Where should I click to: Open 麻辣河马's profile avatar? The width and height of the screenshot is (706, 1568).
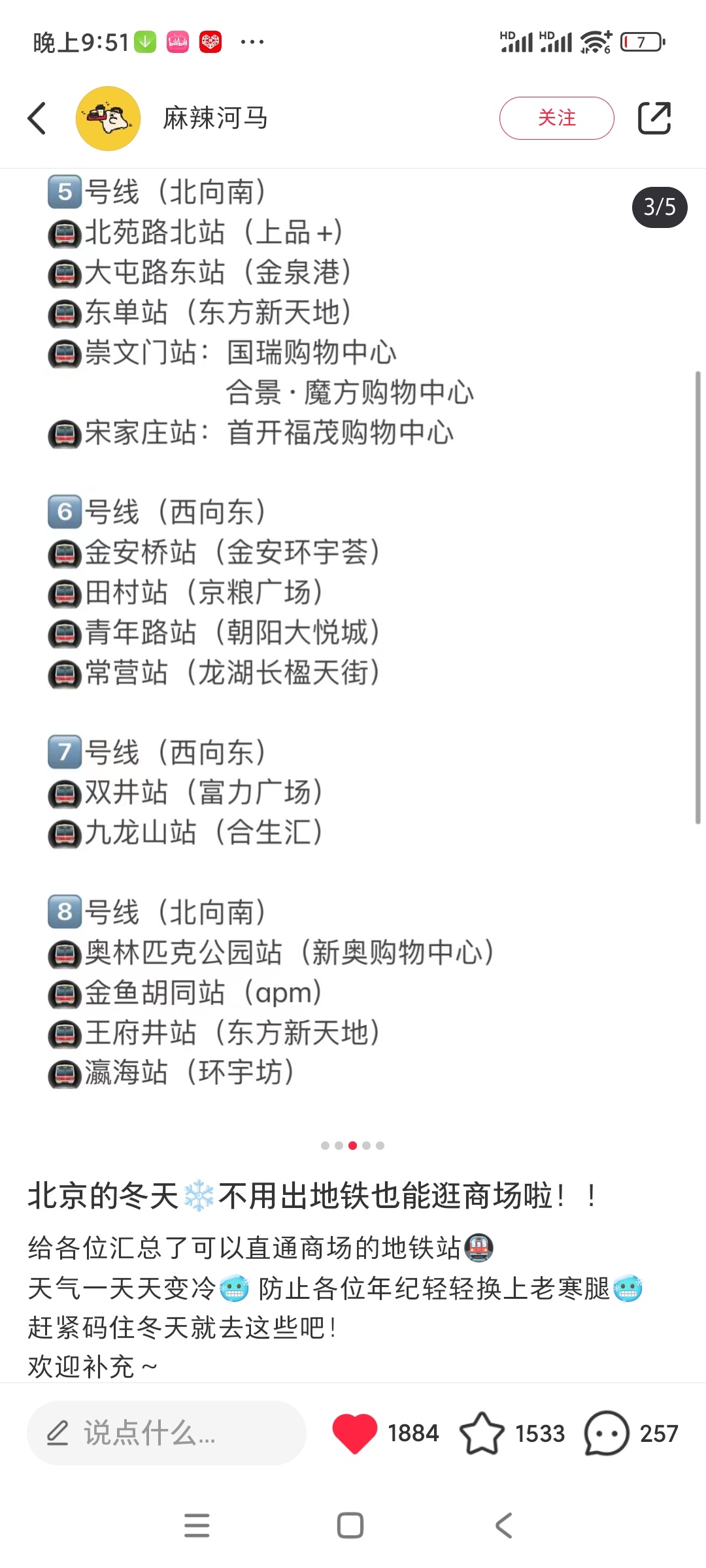(109, 118)
